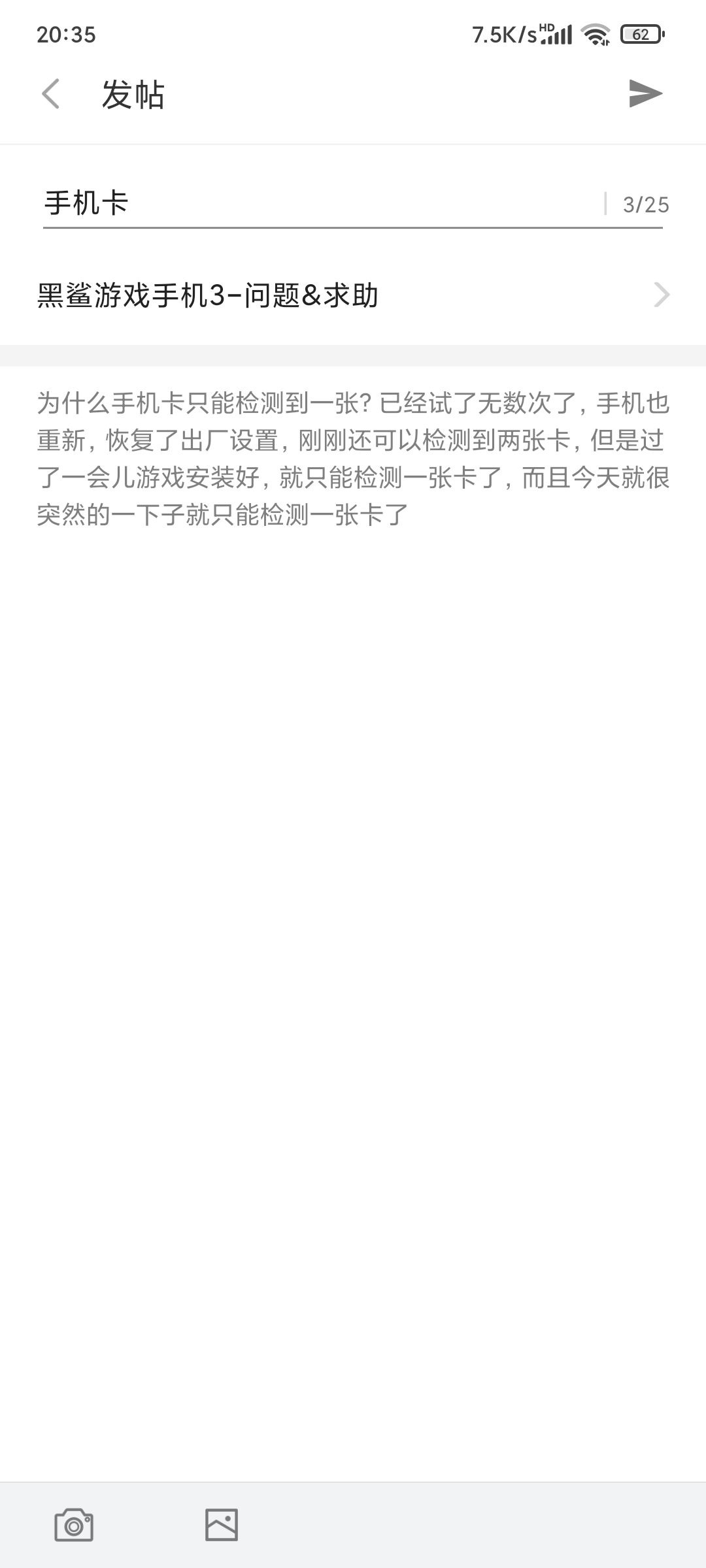706x1568 pixels.
Task: Go back from the 发帖 screen
Action: [x=51, y=94]
